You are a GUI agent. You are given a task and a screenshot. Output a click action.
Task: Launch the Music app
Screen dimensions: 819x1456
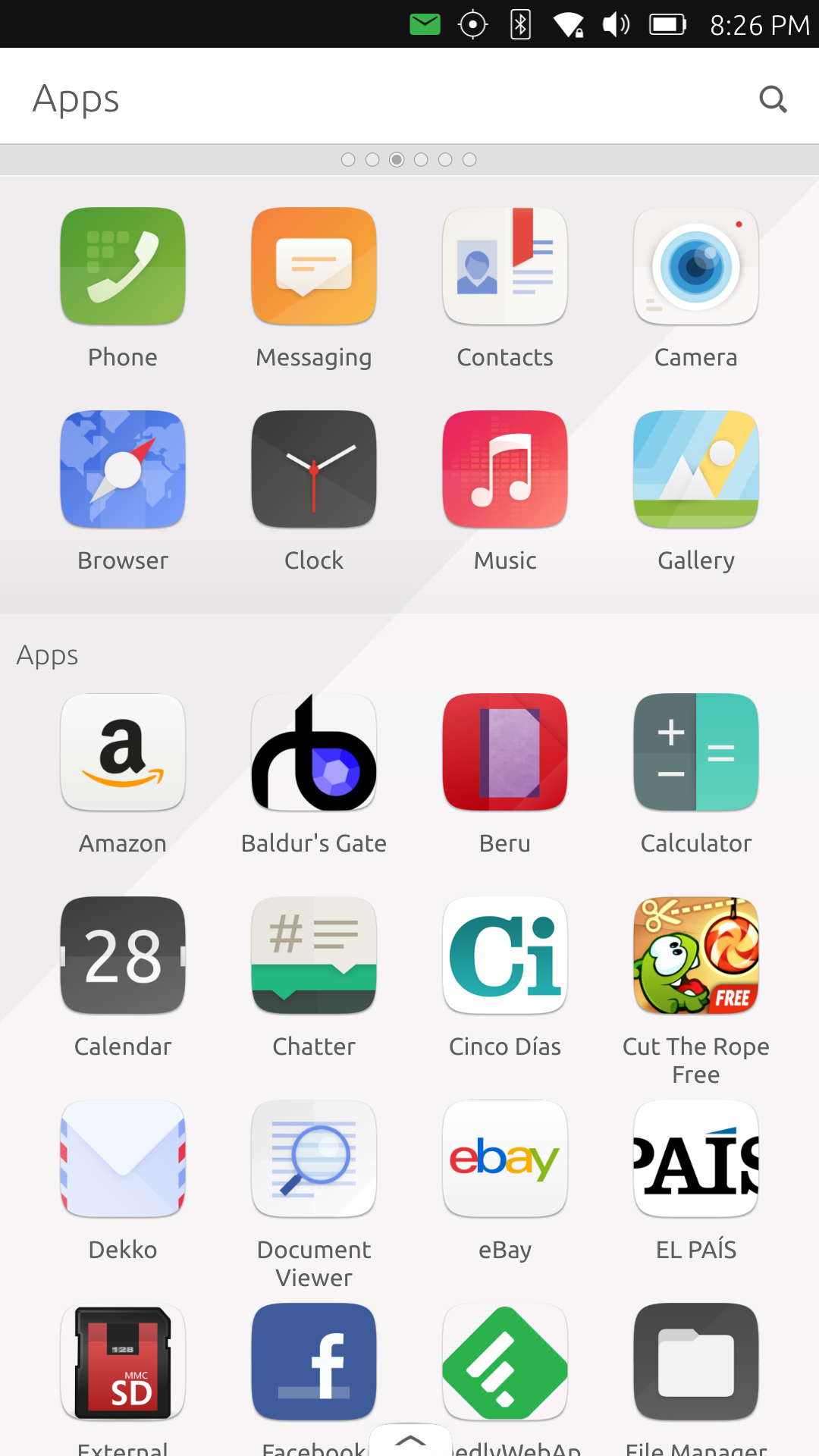coord(505,469)
